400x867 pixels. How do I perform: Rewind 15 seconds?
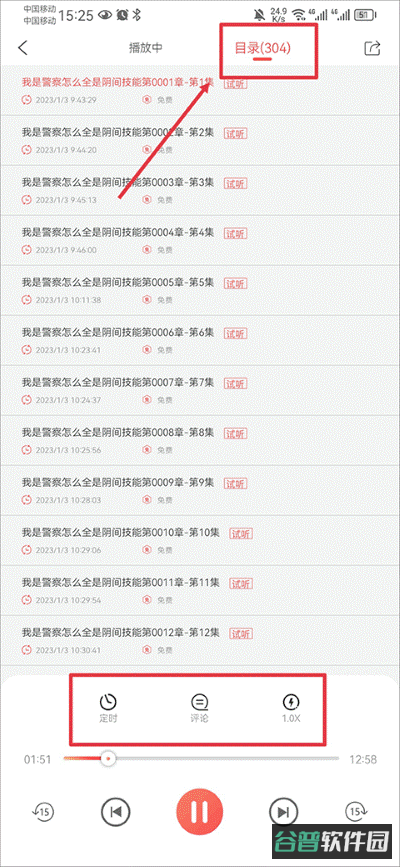(43, 812)
